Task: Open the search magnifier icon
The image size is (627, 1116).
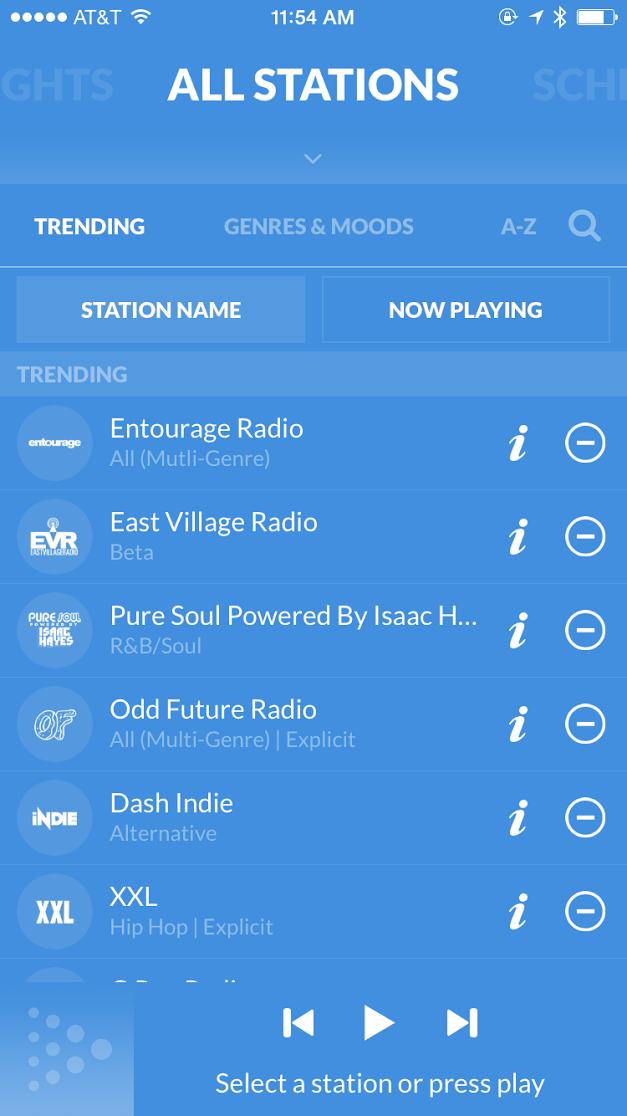Action: point(585,226)
